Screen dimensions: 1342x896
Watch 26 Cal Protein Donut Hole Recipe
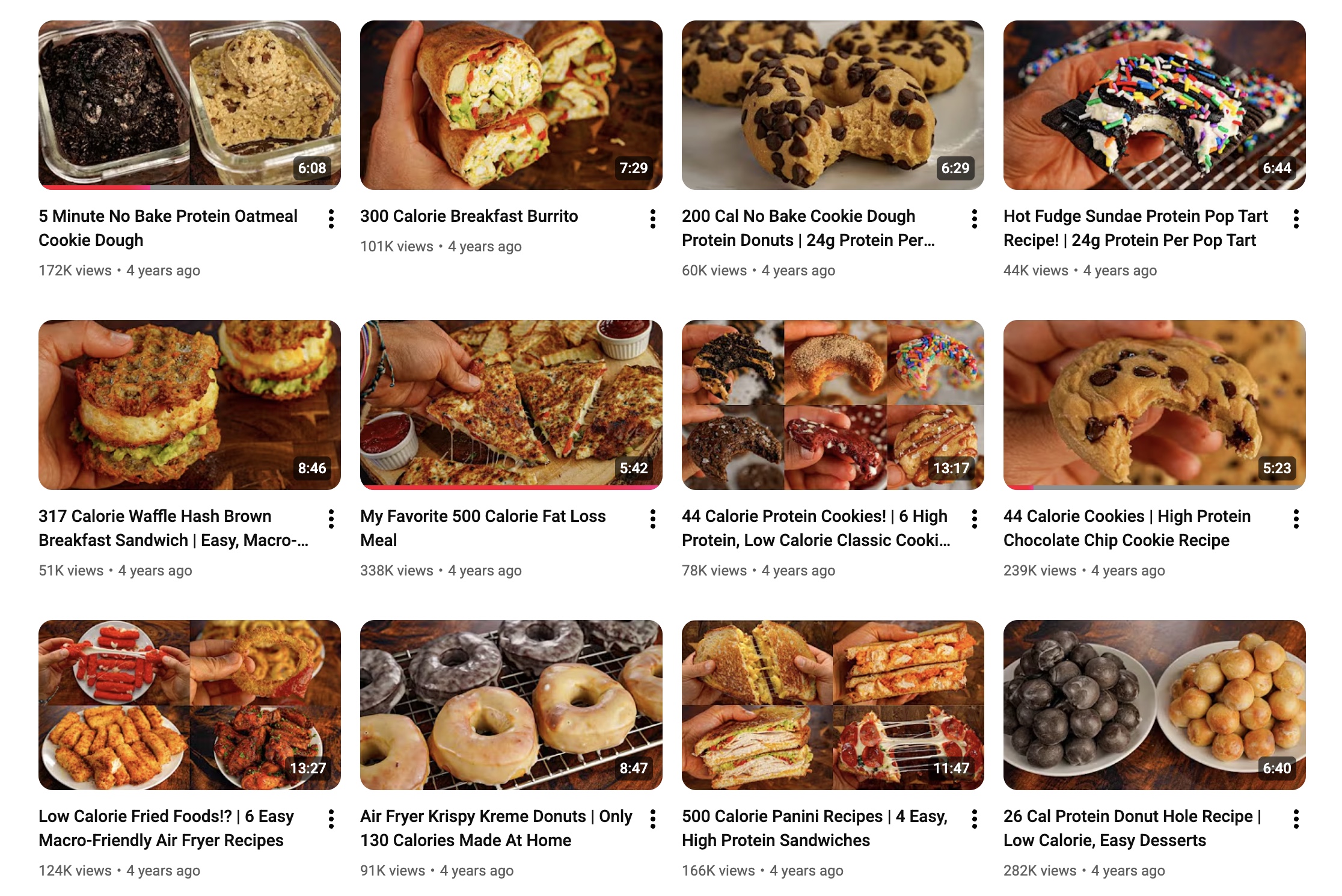click(x=1154, y=705)
